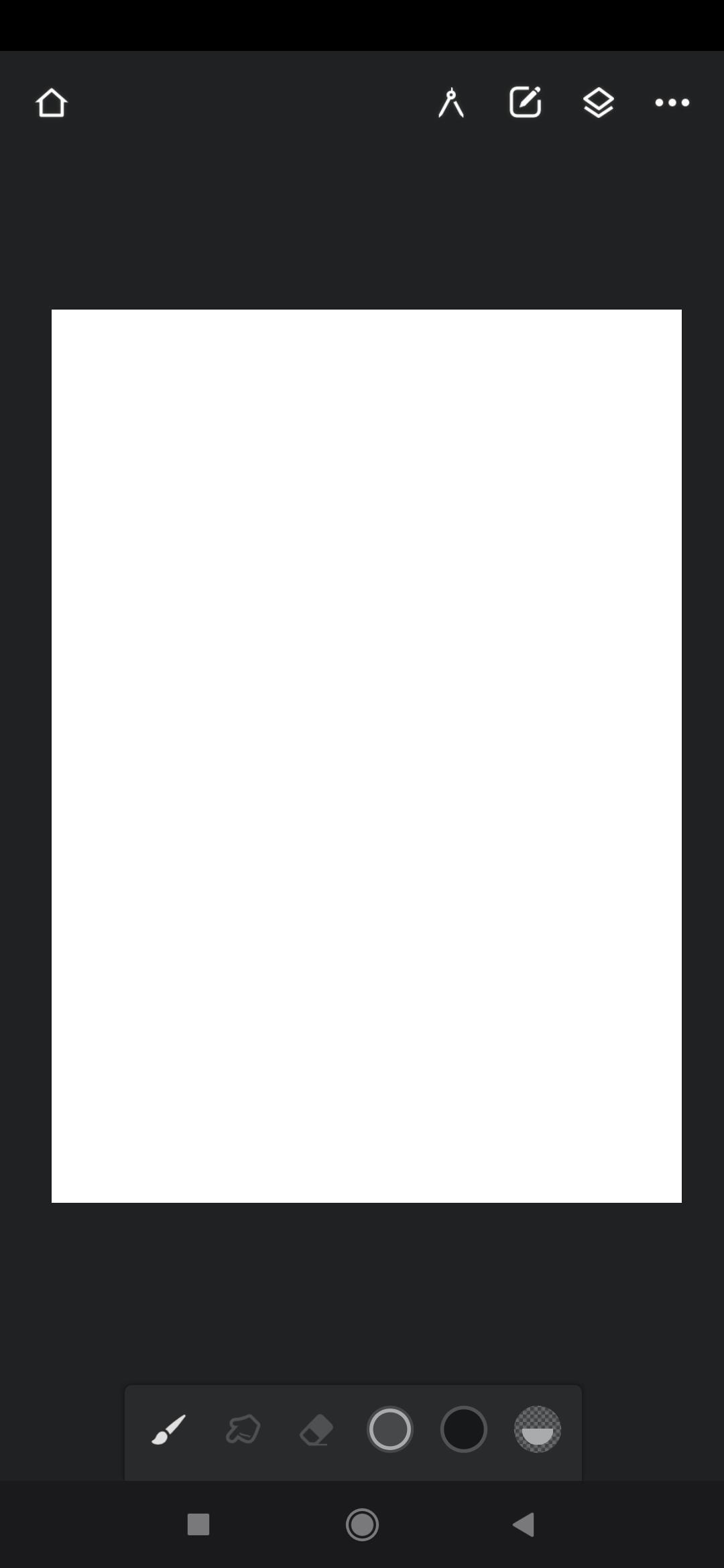The height and width of the screenshot is (1568, 724).
Task: Go to the home gallery
Action: click(52, 103)
